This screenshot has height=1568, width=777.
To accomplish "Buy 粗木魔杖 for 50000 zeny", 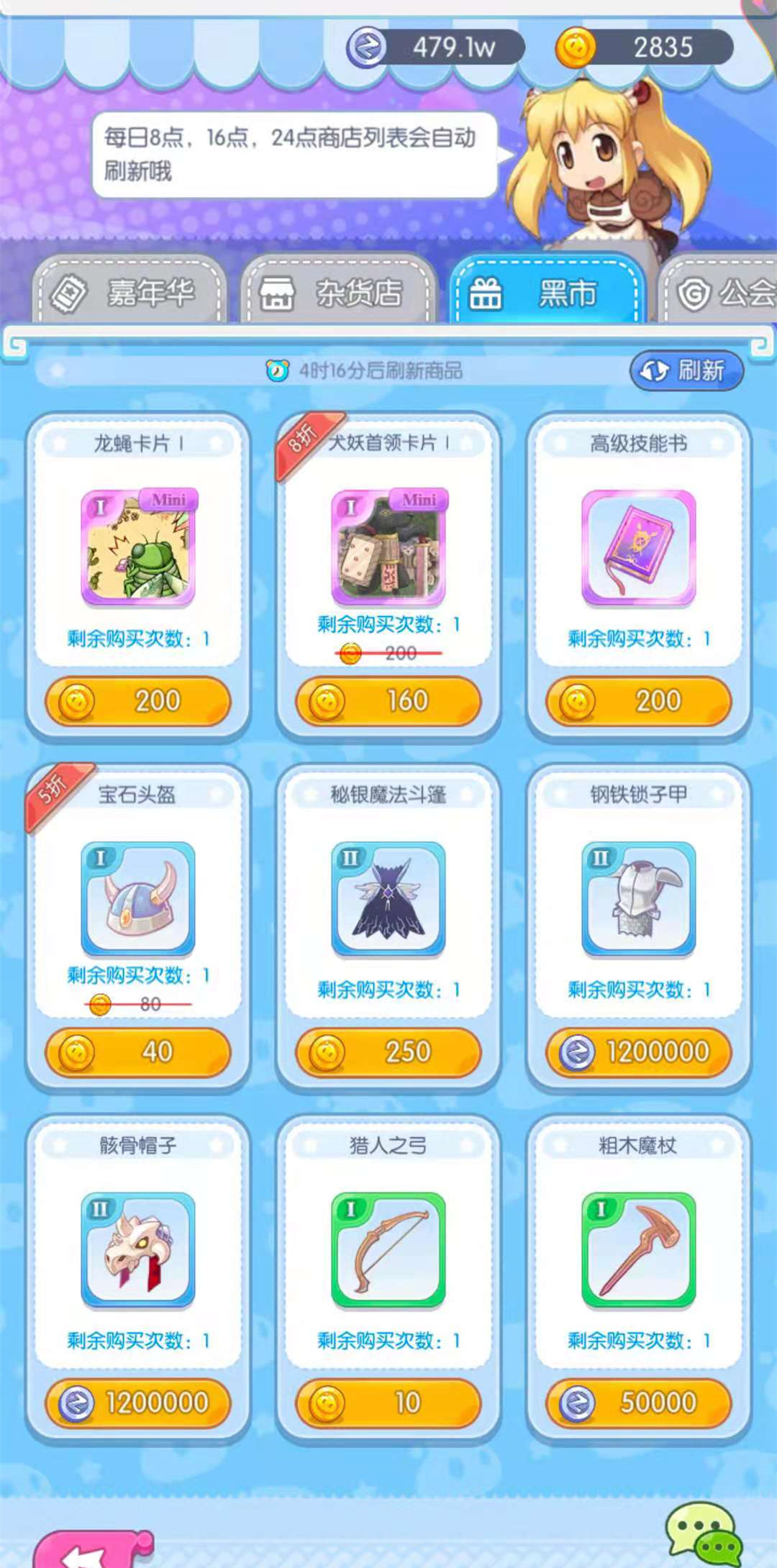I will click(x=639, y=1403).
